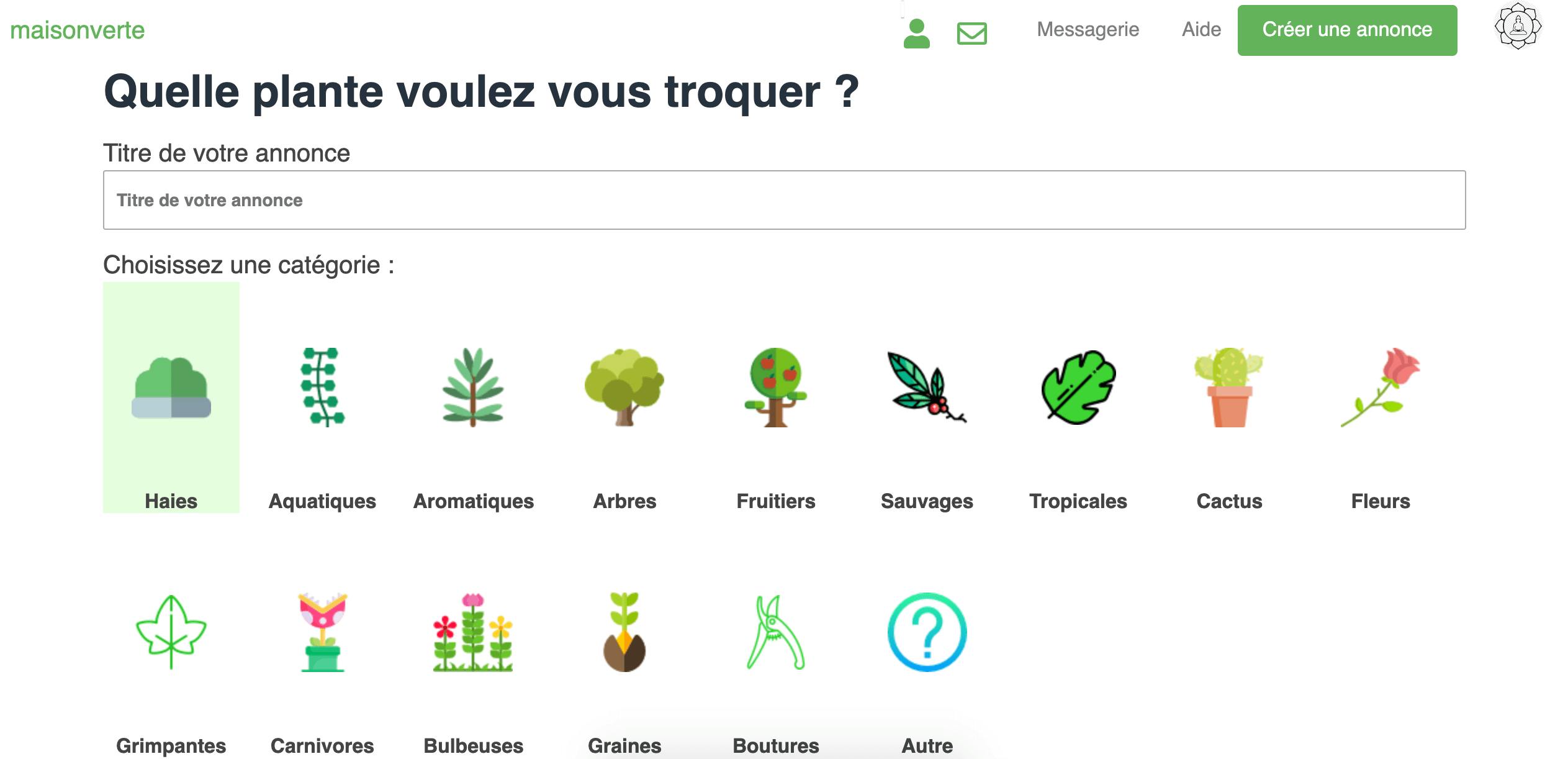
Task: Focus the Titre de votre annonce field
Action: tap(783, 200)
